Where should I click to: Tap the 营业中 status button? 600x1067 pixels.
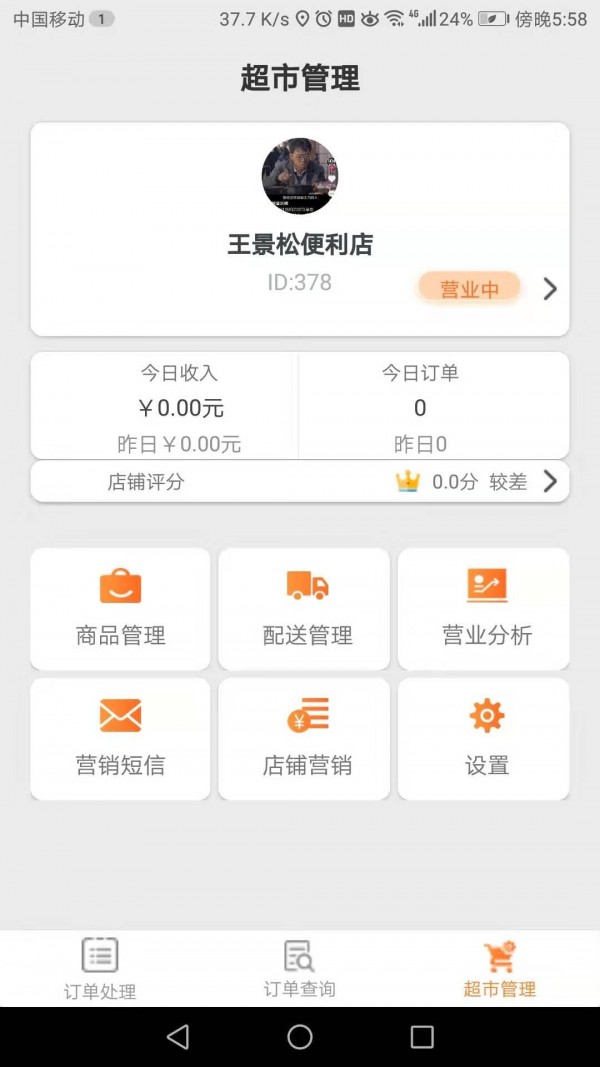click(x=468, y=289)
